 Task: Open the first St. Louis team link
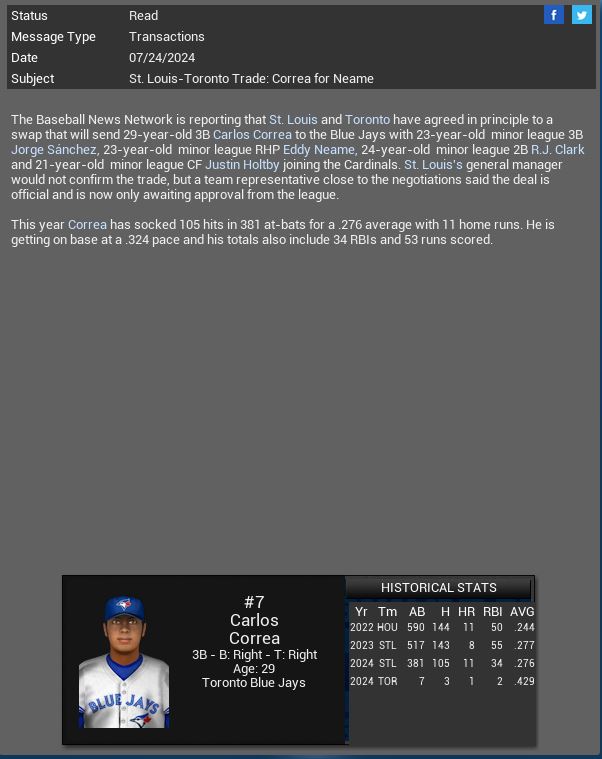(x=293, y=119)
